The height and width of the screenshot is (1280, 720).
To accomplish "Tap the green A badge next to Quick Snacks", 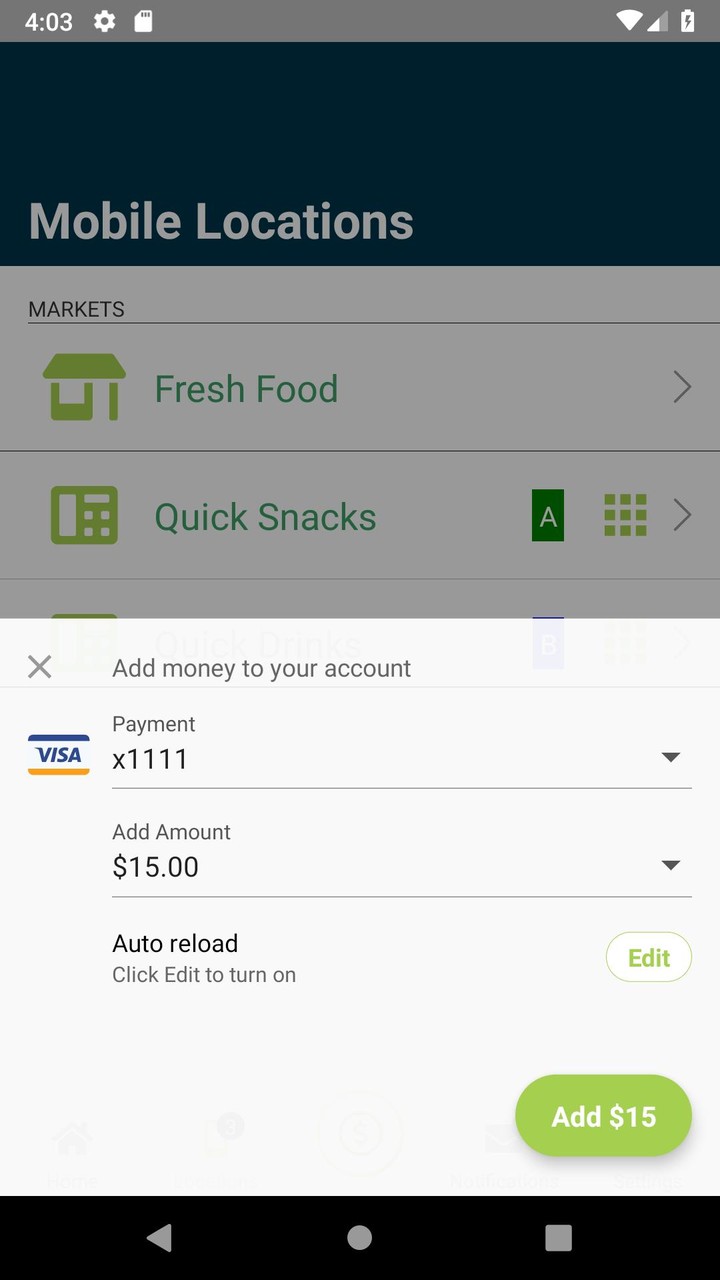I will (x=547, y=515).
